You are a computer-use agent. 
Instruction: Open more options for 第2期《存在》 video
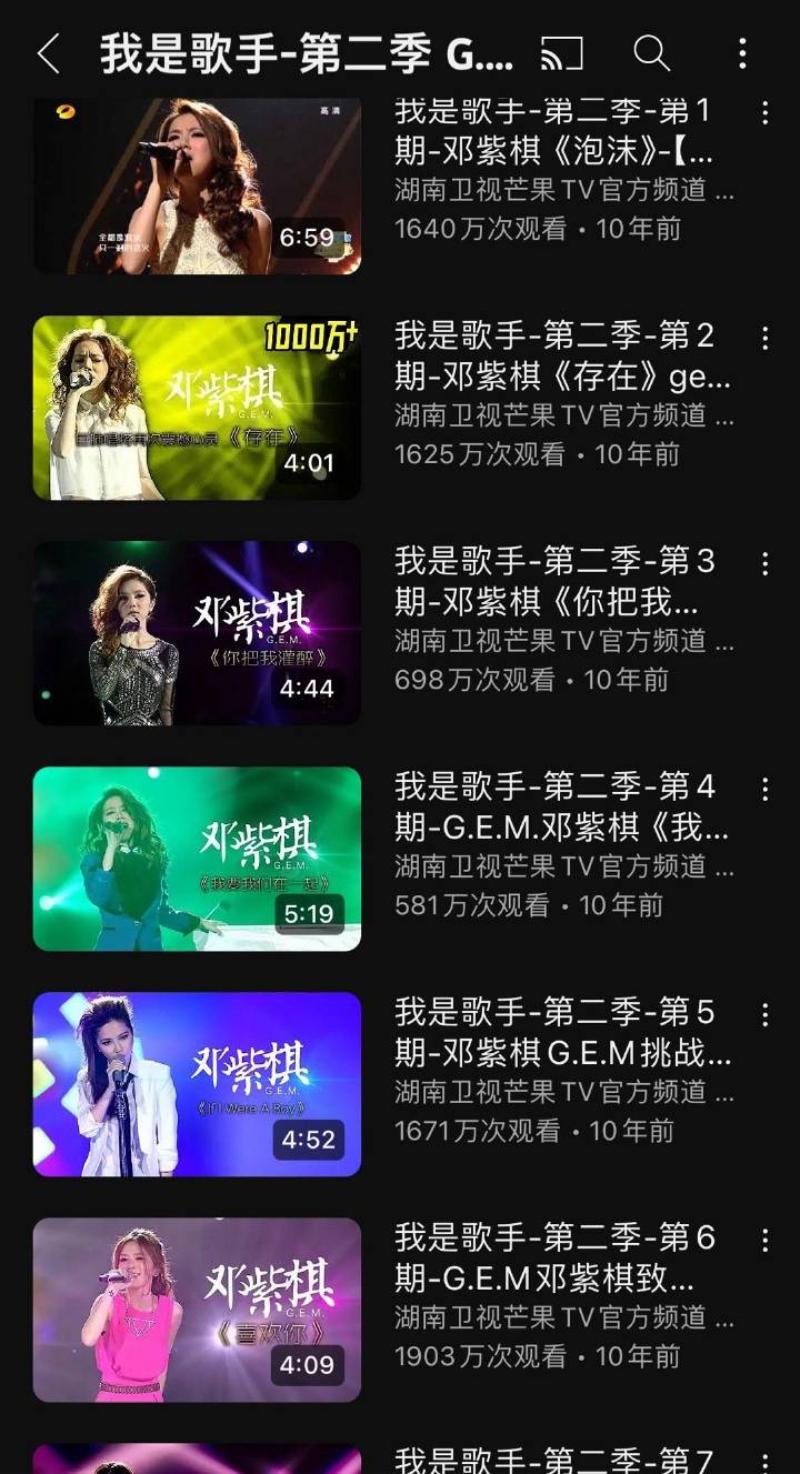point(765,338)
